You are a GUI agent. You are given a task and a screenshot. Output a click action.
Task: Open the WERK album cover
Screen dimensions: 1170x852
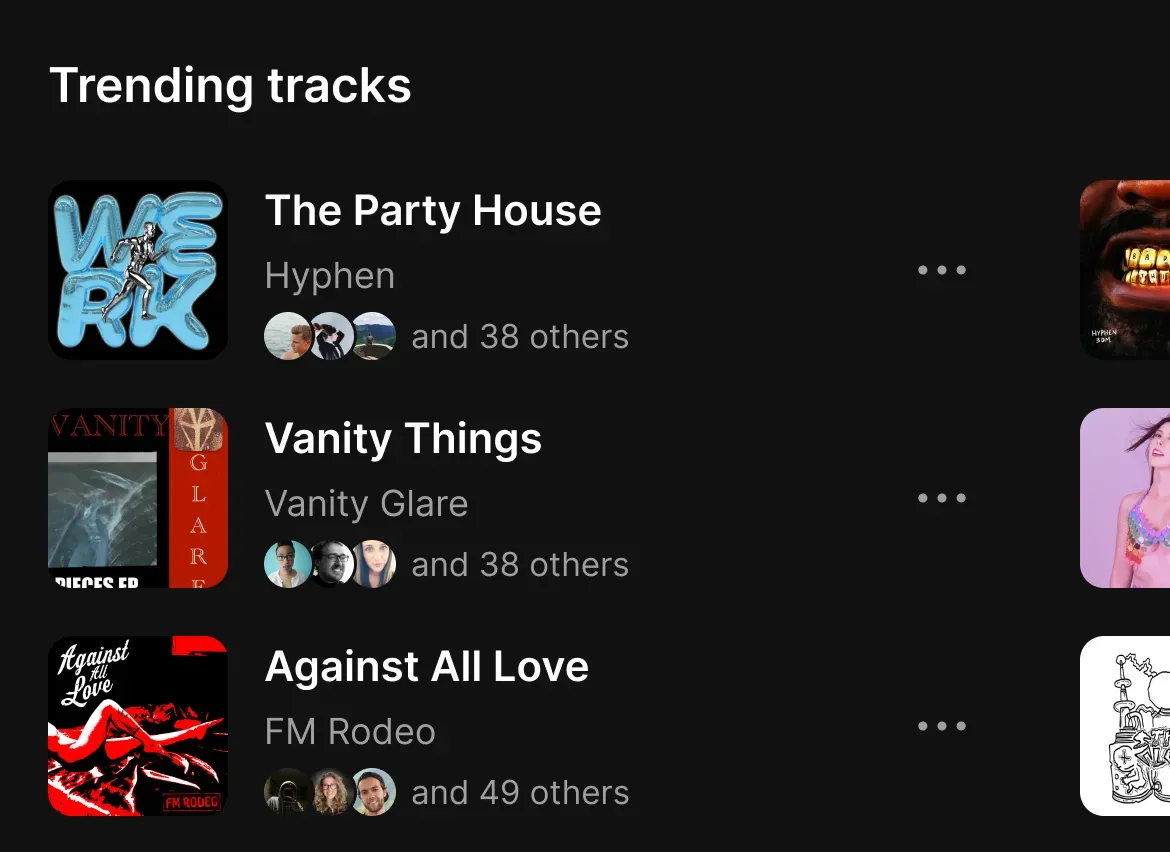(x=138, y=270)
